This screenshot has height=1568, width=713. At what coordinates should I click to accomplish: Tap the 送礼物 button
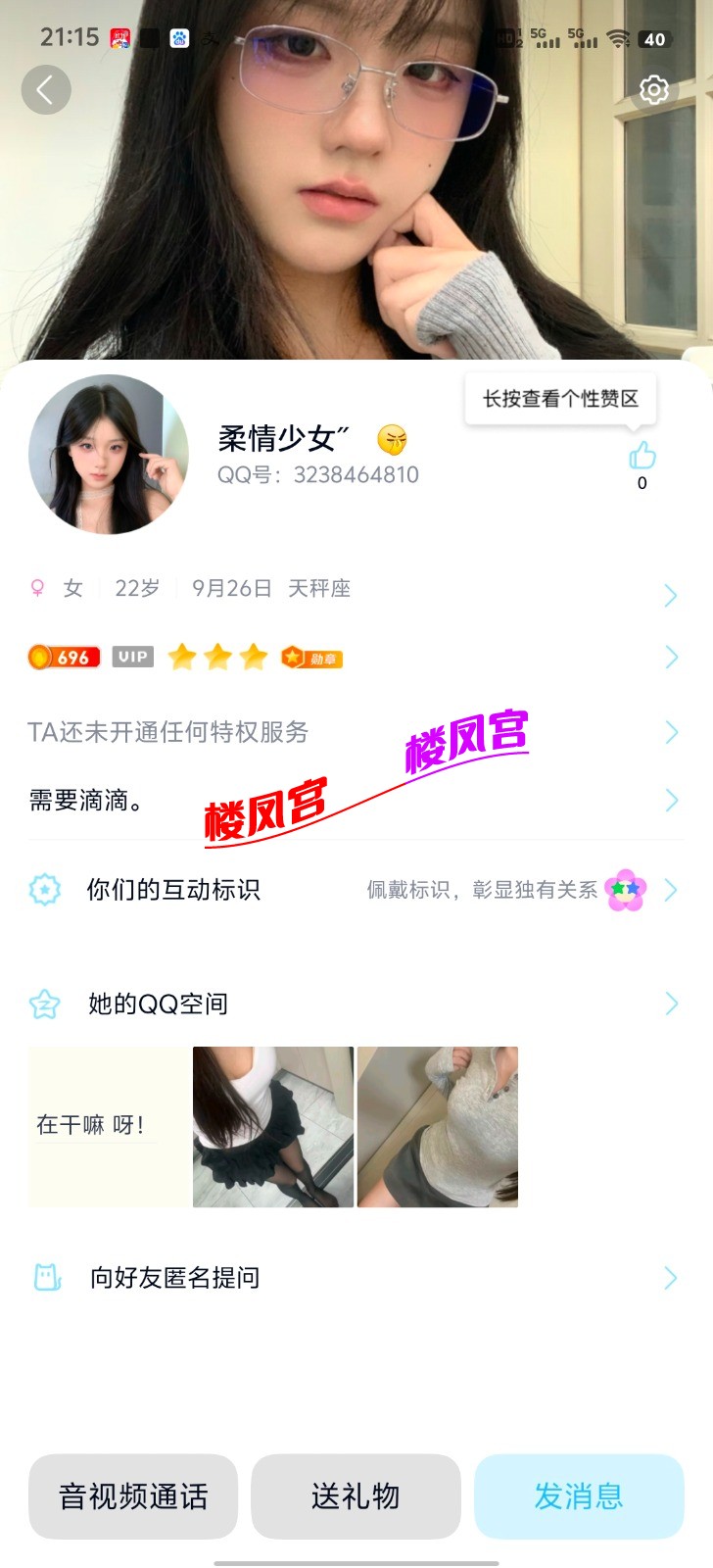coord(356,1496)
